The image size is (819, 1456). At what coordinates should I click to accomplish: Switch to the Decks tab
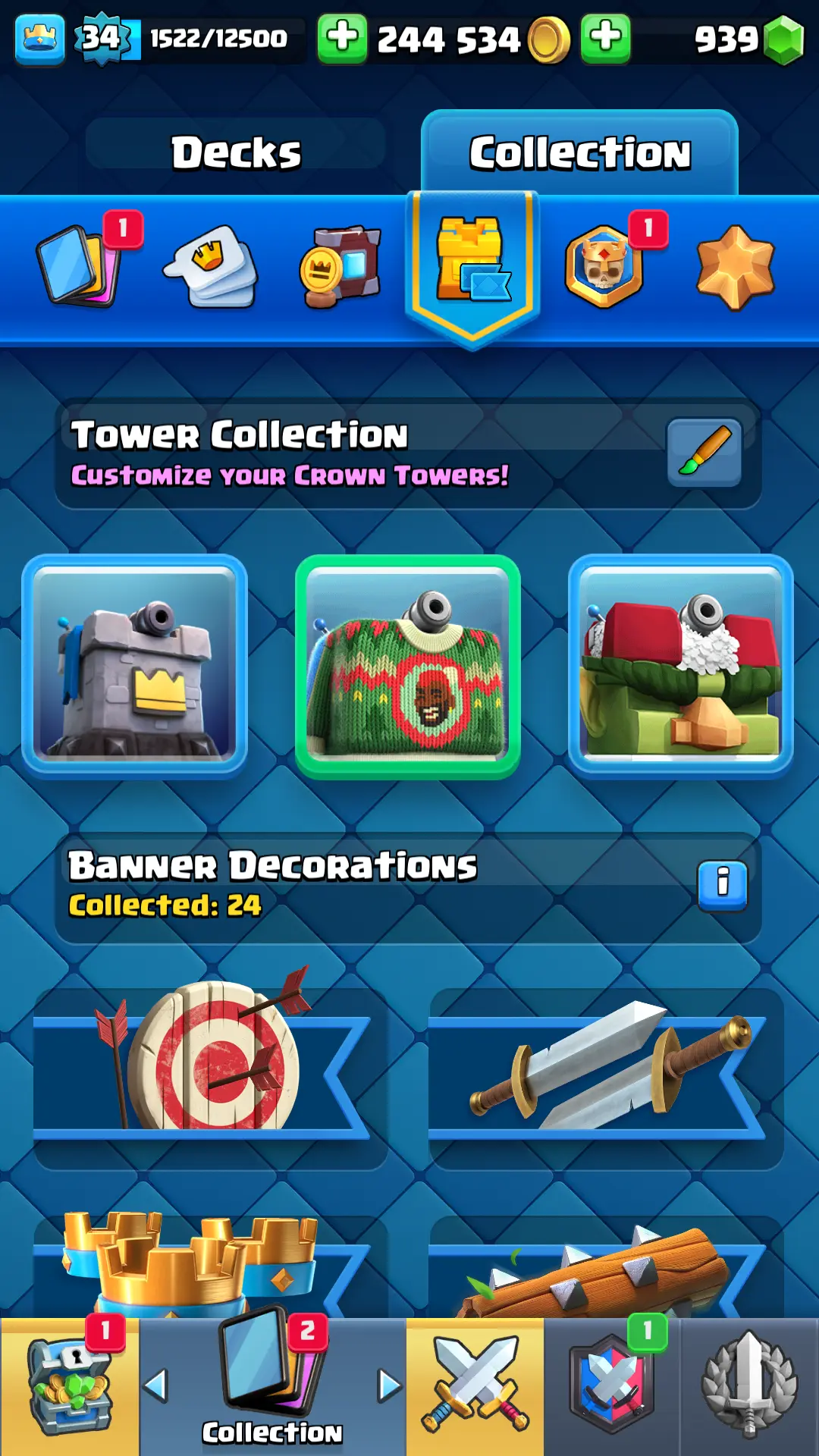point(236,152)
